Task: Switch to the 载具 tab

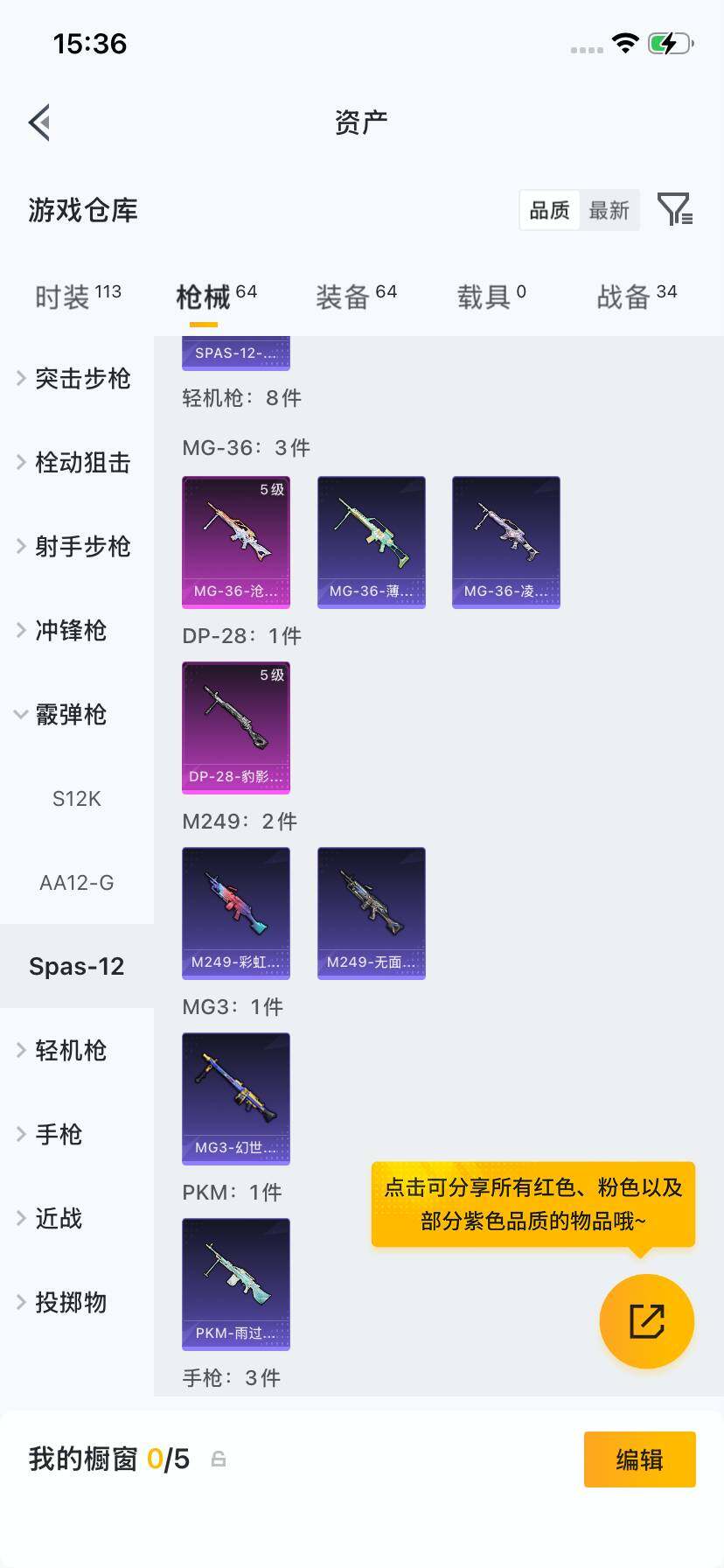Action: tap(491, 297)
